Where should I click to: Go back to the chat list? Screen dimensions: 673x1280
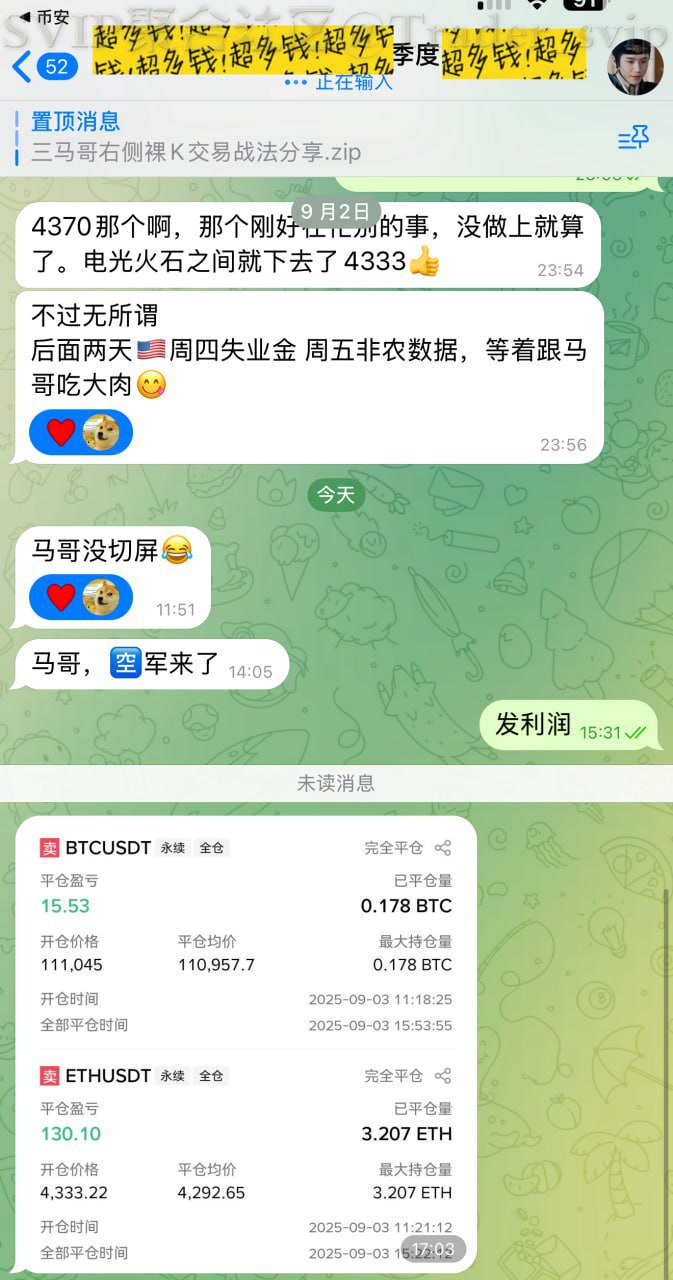pos(42,67)
